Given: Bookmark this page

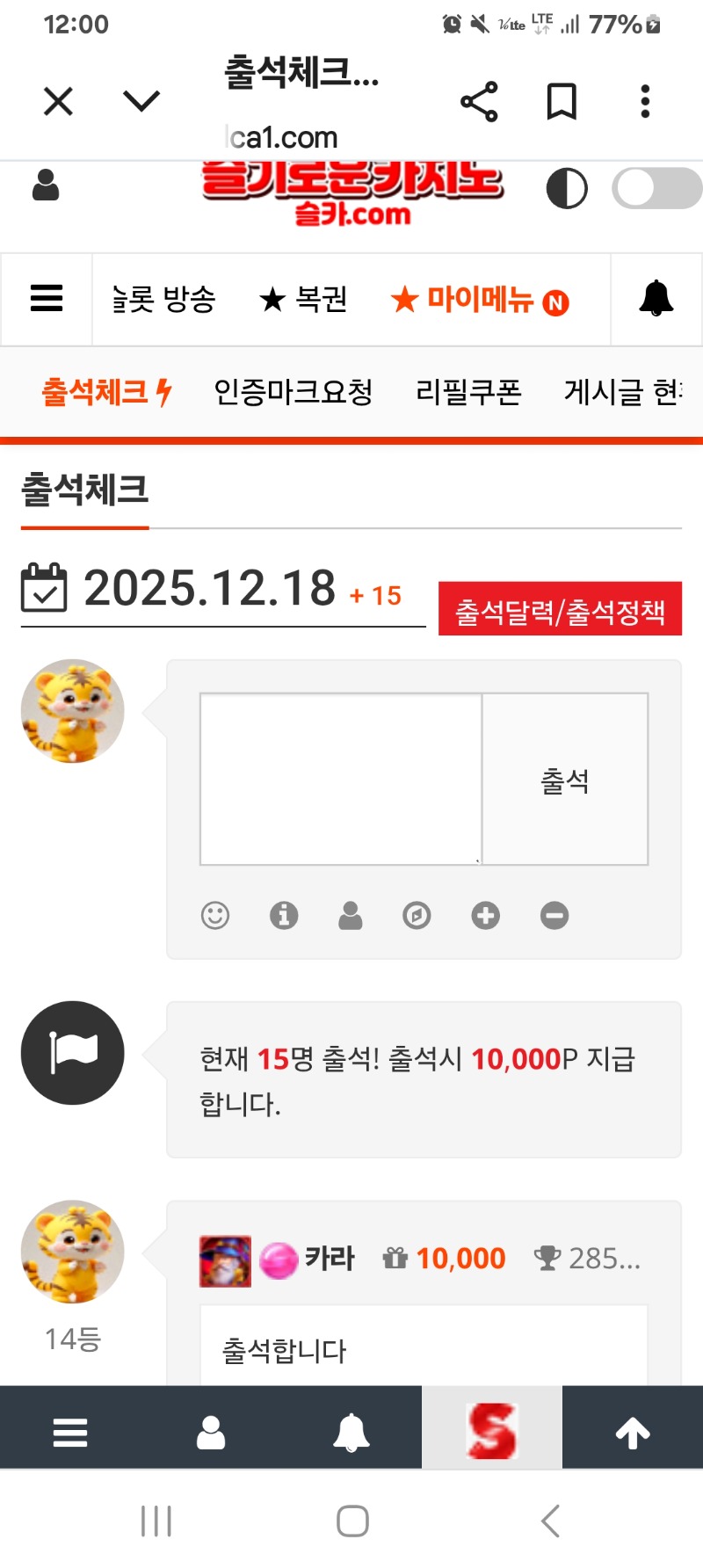Looking at the screenshot, I should [562, 102].
